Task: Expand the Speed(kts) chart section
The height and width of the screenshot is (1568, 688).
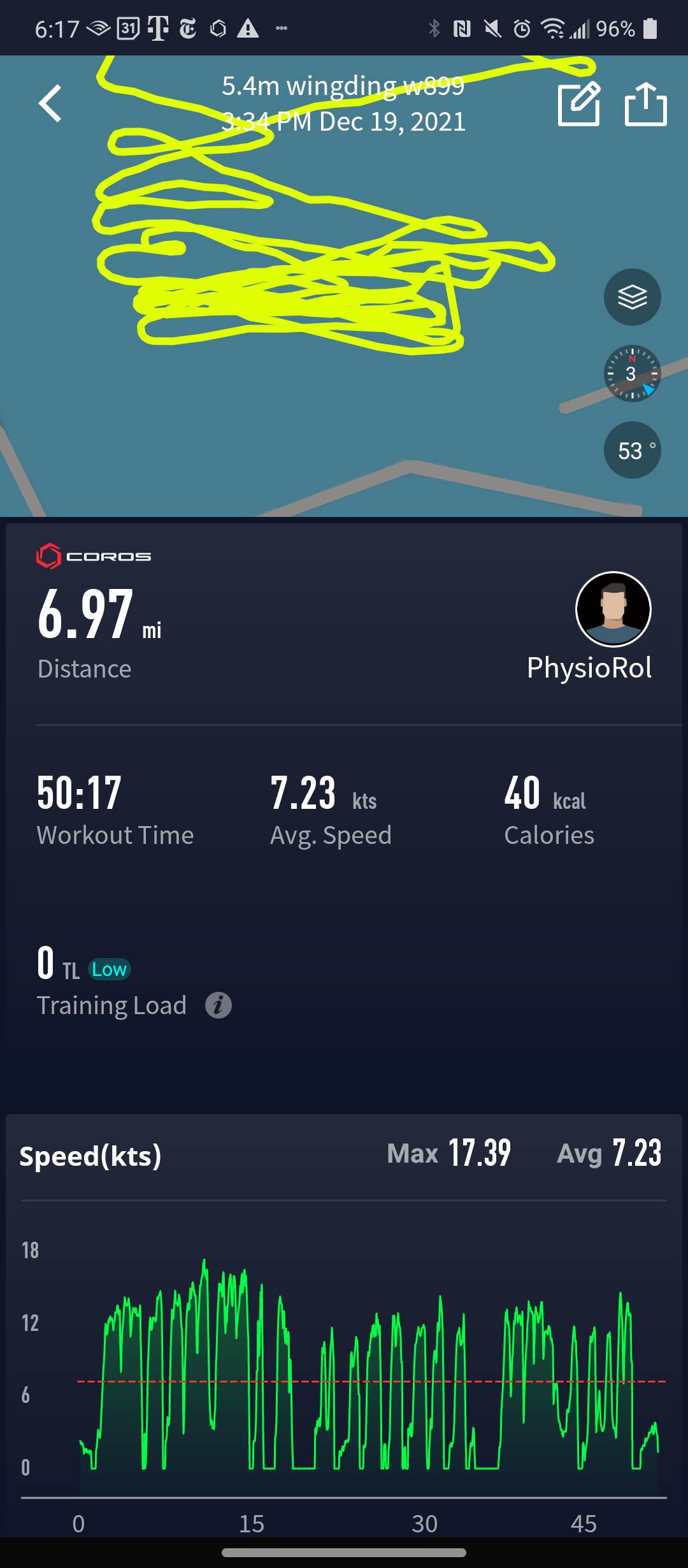Action: pos(89,1154)
